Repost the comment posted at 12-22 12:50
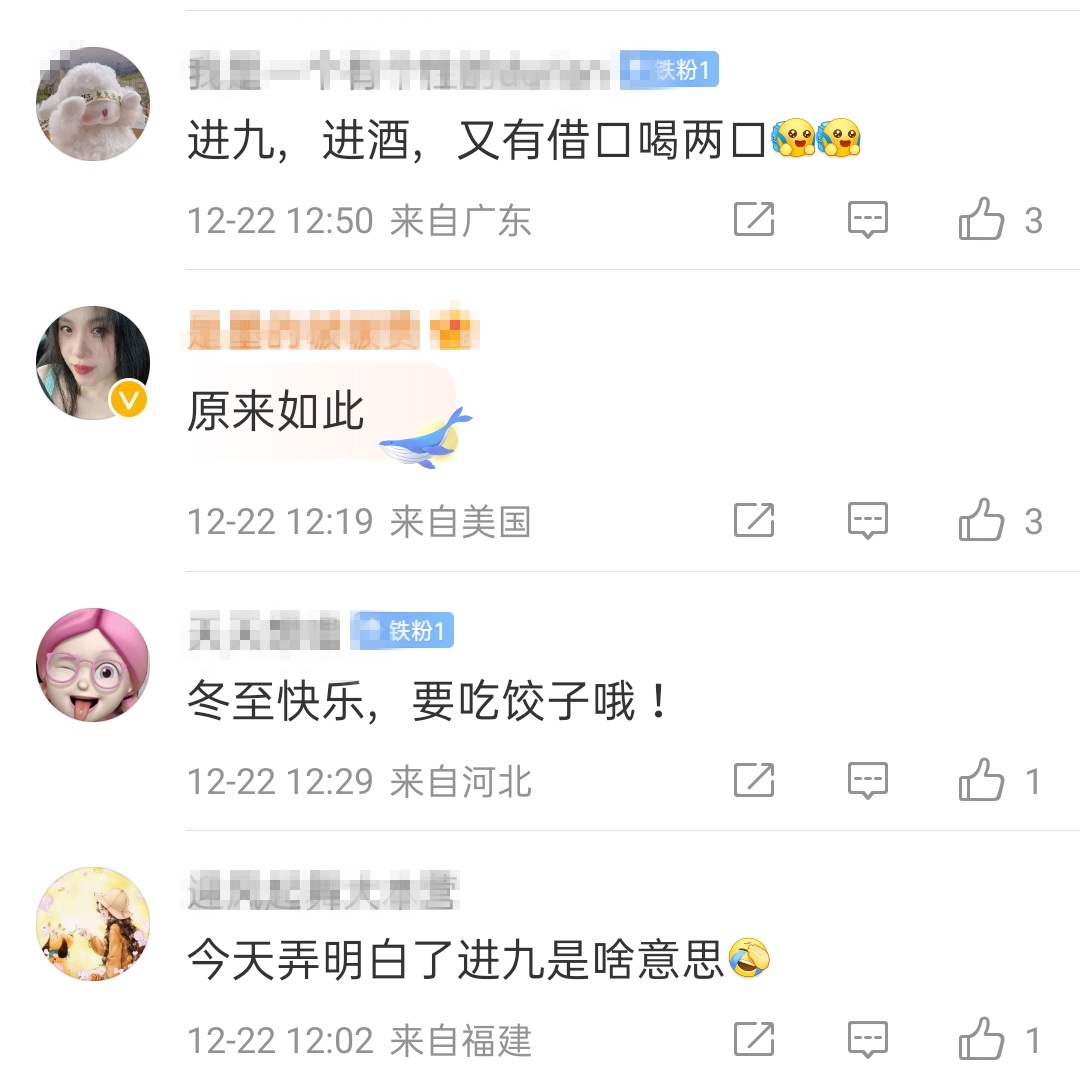 (x=754, y=219)
